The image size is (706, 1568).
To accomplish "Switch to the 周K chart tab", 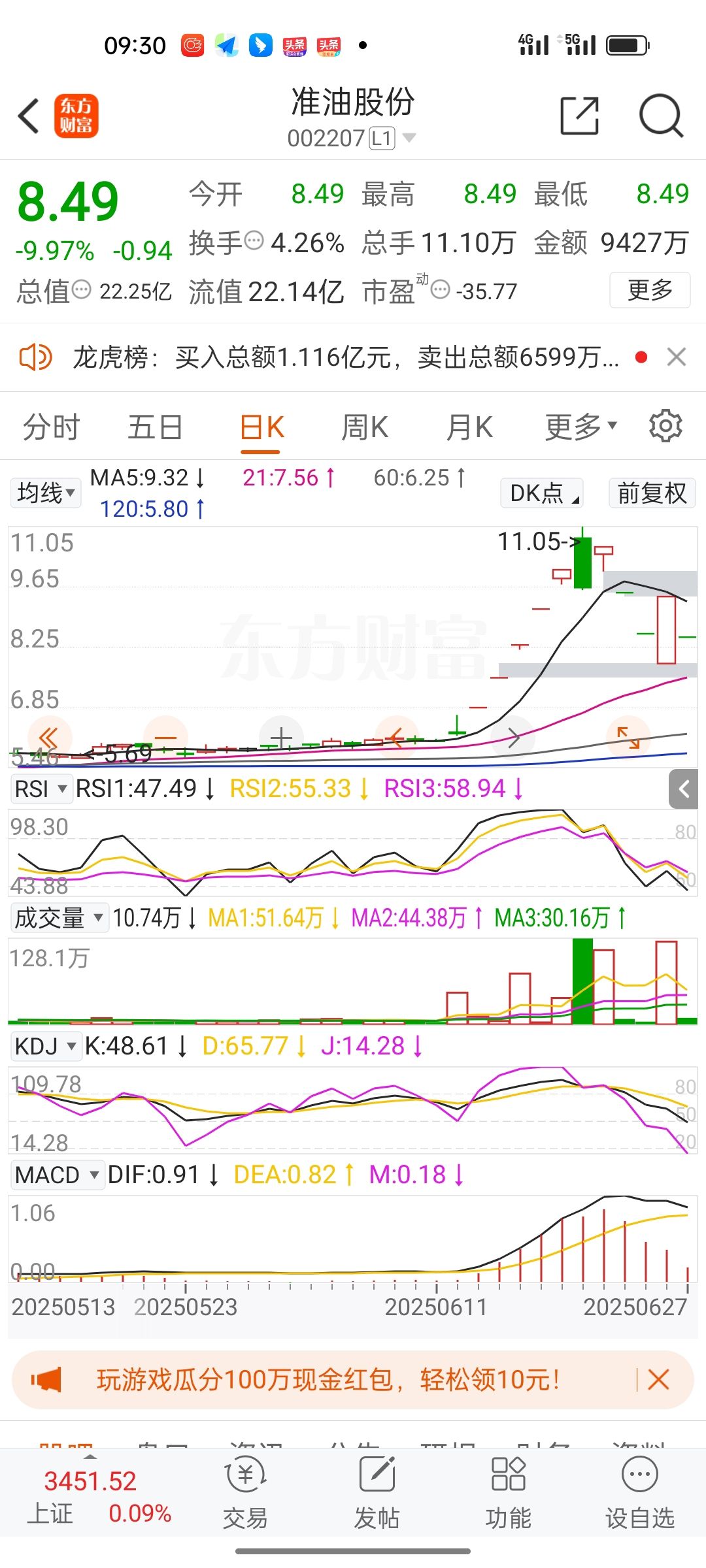I will tap(365, 427).
